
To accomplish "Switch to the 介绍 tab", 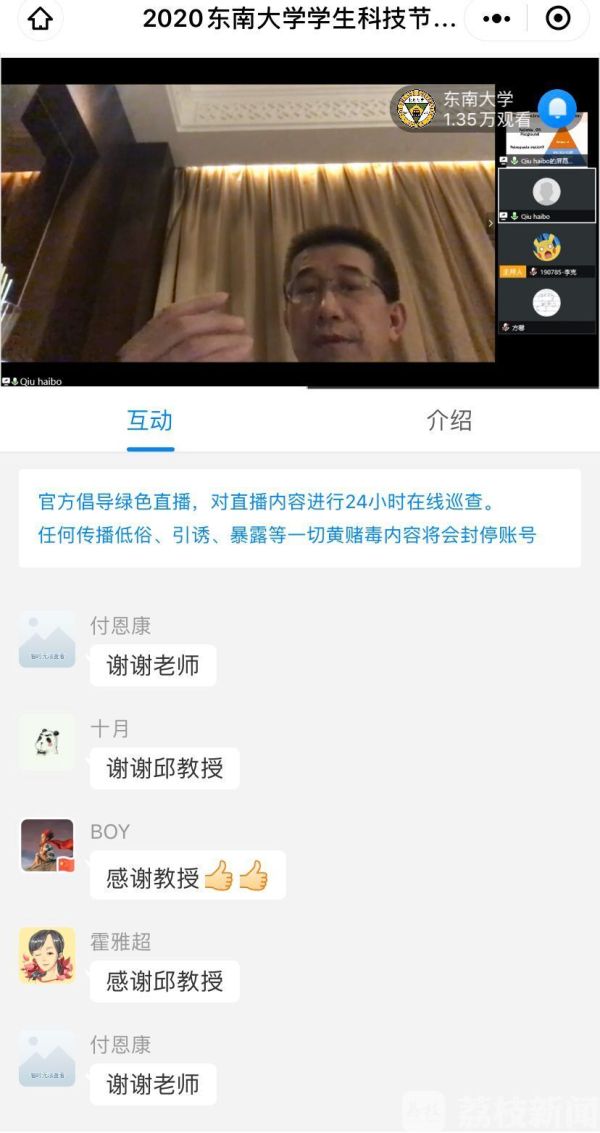I will tap(449, 421).
